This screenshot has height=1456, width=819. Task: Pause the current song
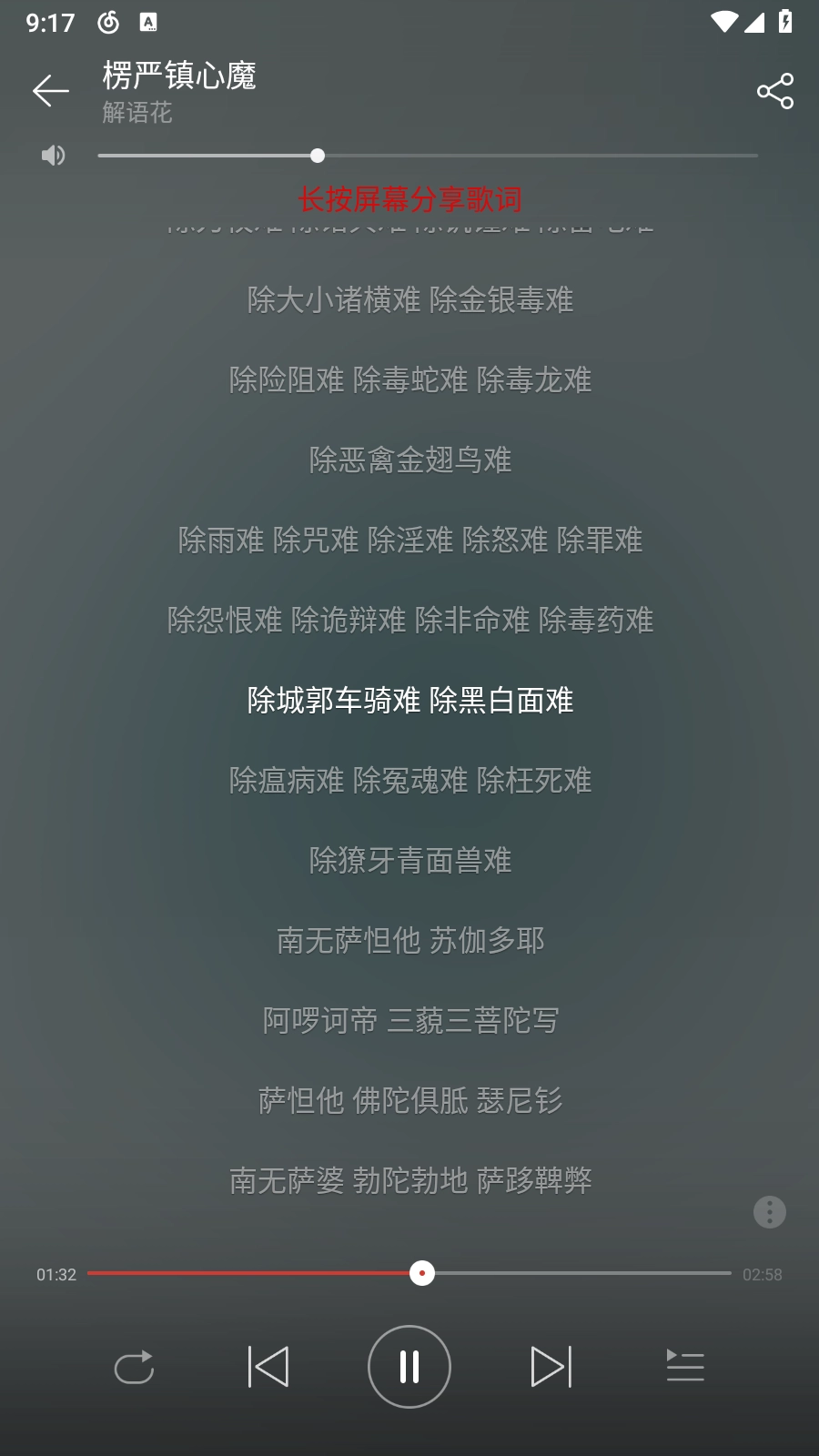click(x=409, y=1367)
